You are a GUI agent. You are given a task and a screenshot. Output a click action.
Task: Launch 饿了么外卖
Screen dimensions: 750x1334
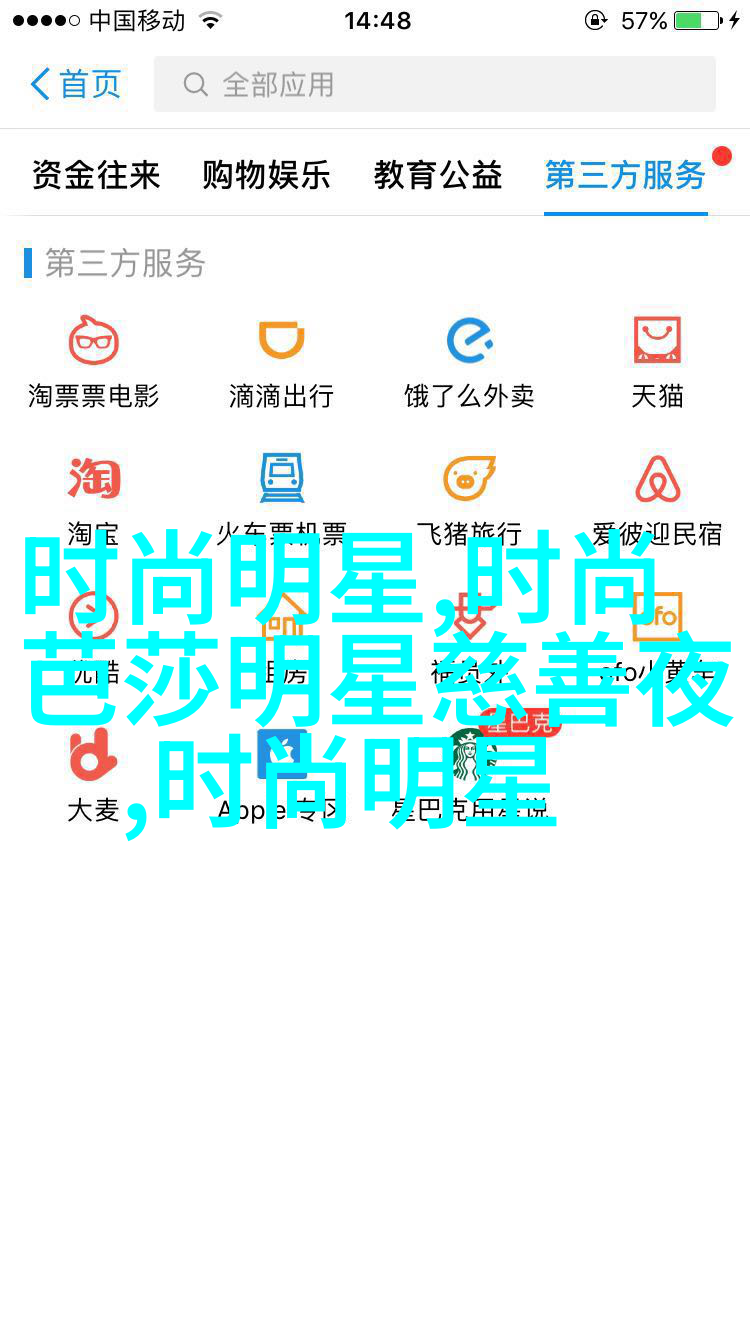[x=469, y=360]
